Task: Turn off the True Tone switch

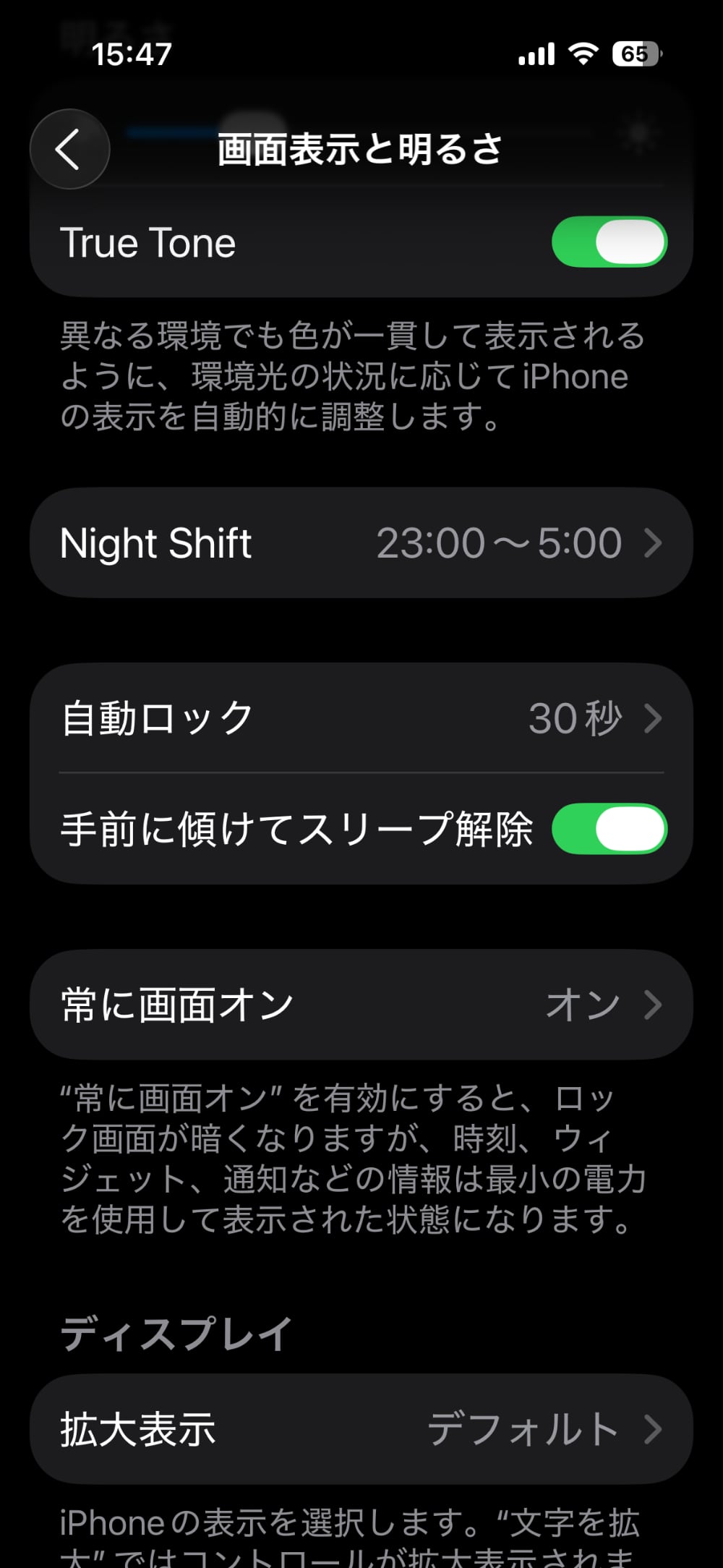Action: [609, 242]
